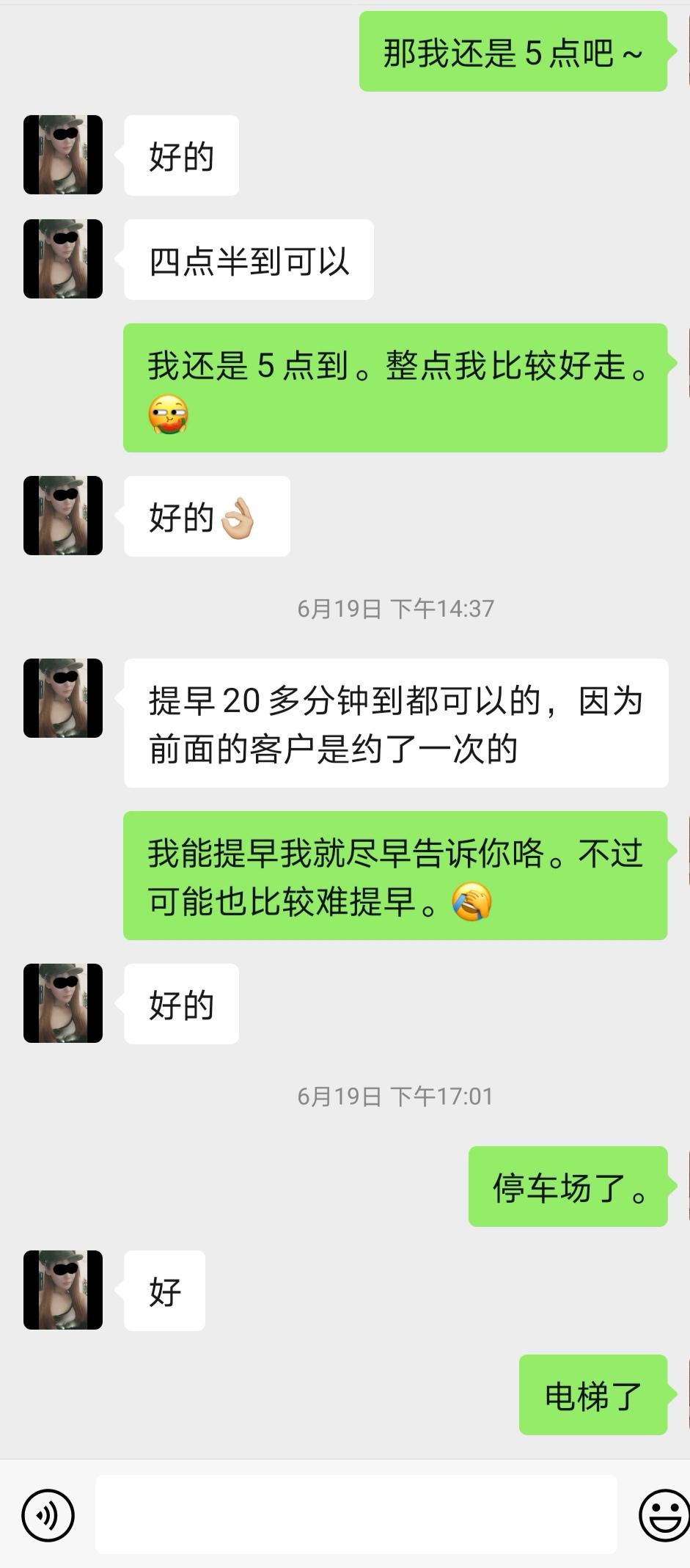Select the avatar beside the '四点半到可以' message
Screen dimensions: 690x1568
click(62, 258)
